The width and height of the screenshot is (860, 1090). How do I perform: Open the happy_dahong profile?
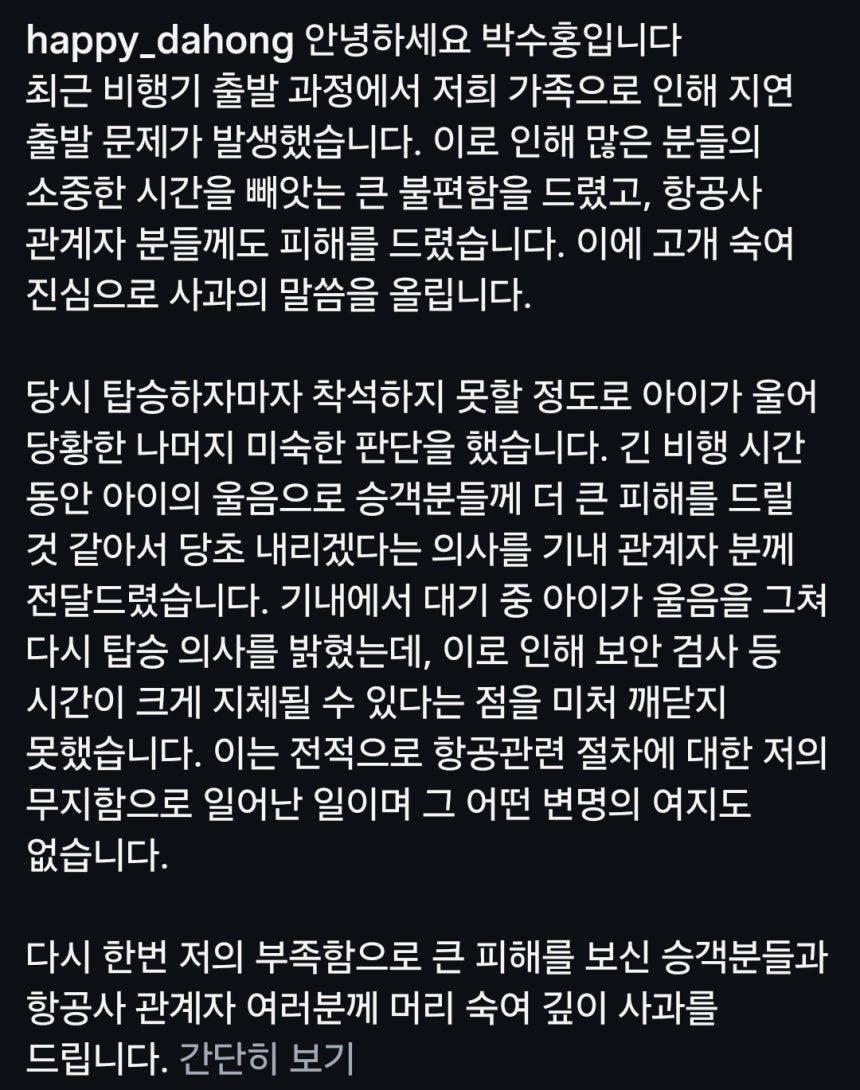coord(160,42)
